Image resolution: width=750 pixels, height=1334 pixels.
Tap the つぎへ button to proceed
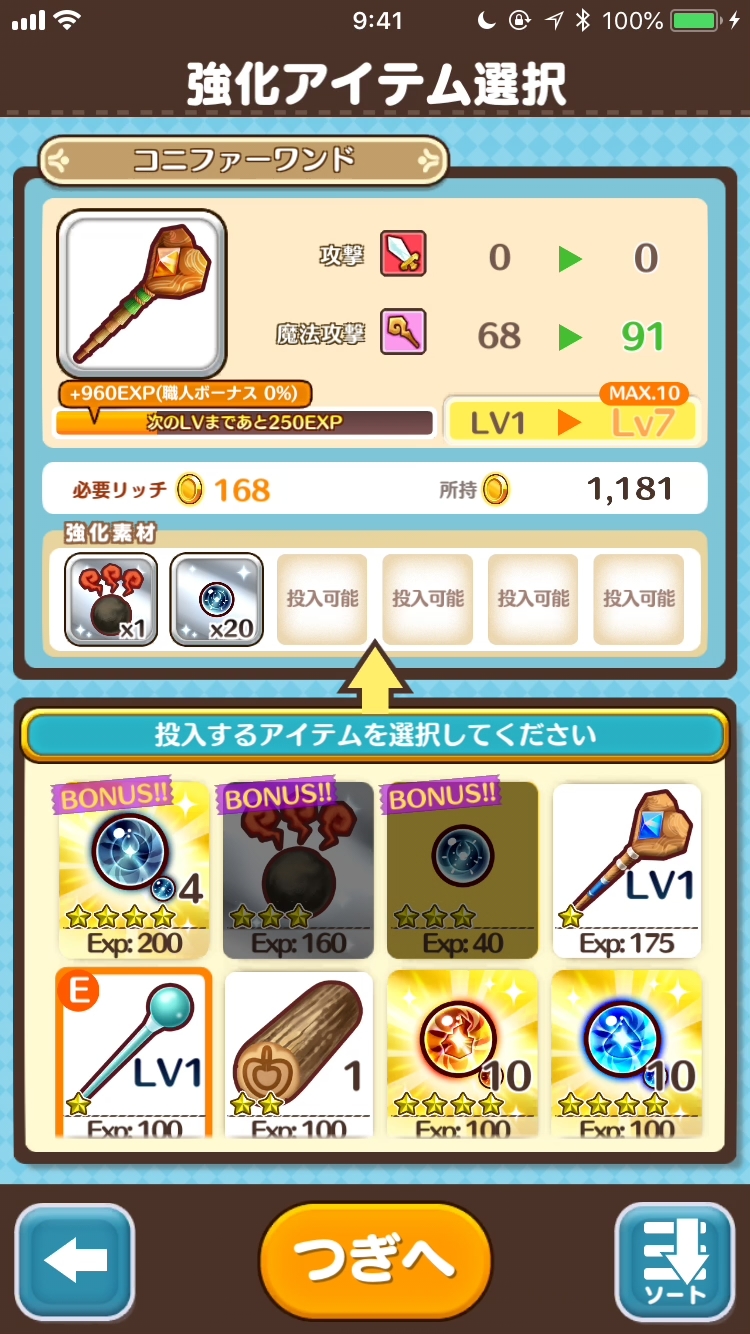(x=375, y=1260)
